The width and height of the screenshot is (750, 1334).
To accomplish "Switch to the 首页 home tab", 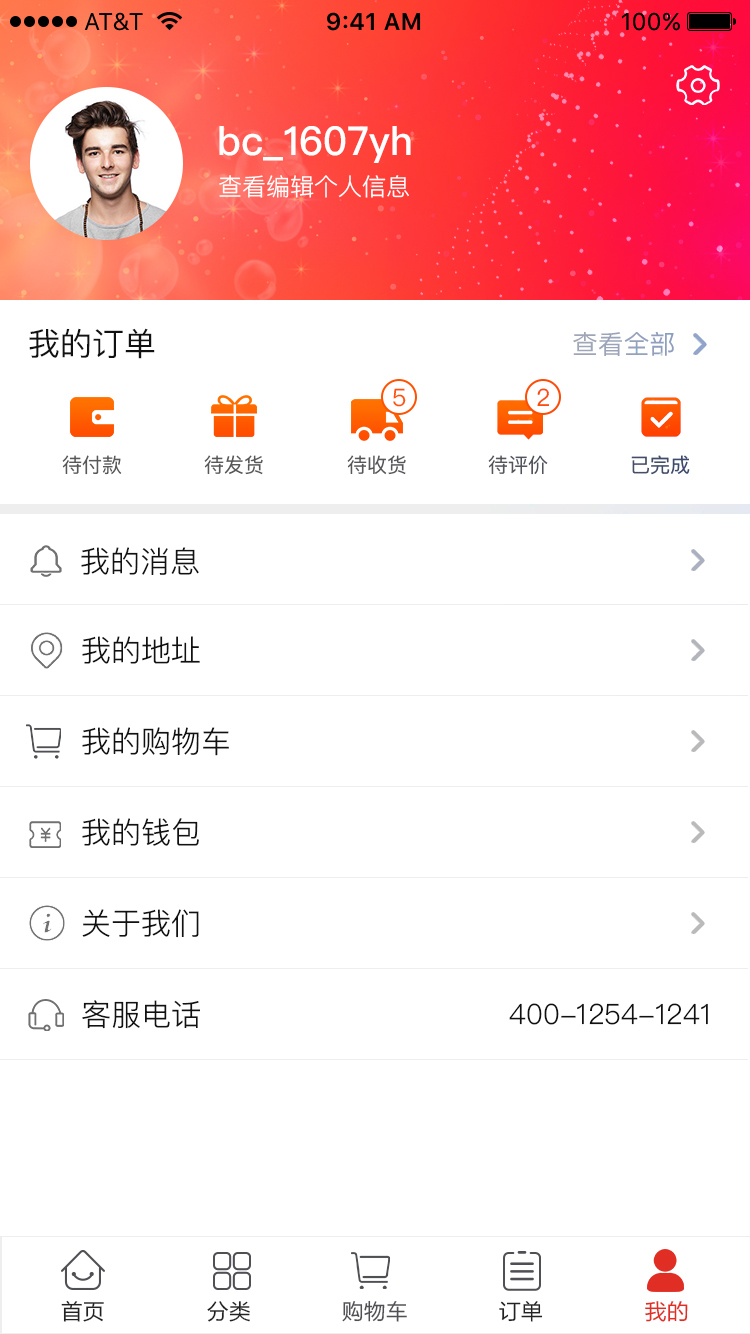I will coord(83,1286).
